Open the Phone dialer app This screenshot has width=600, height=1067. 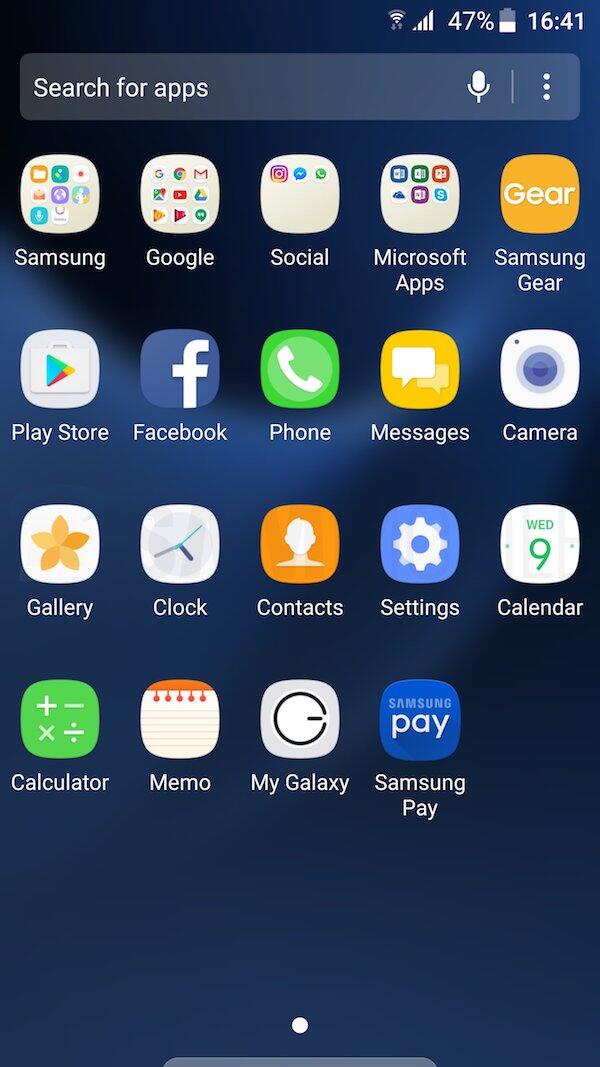point(300,369)
